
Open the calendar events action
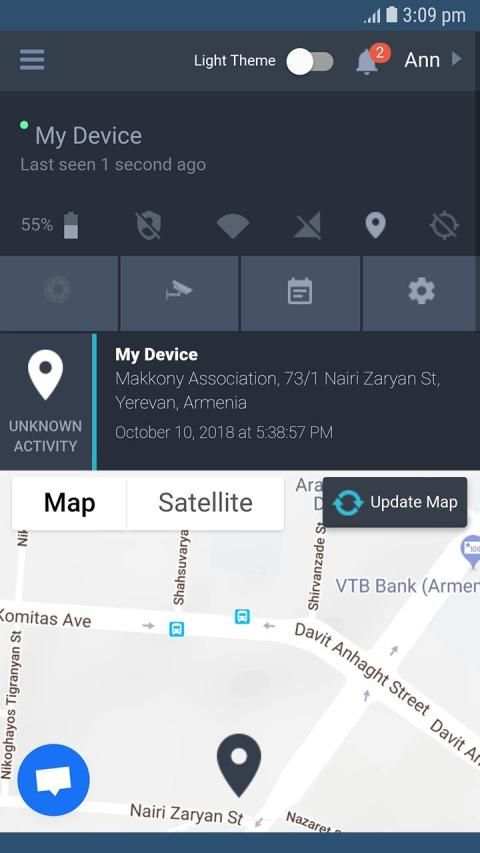300,293
